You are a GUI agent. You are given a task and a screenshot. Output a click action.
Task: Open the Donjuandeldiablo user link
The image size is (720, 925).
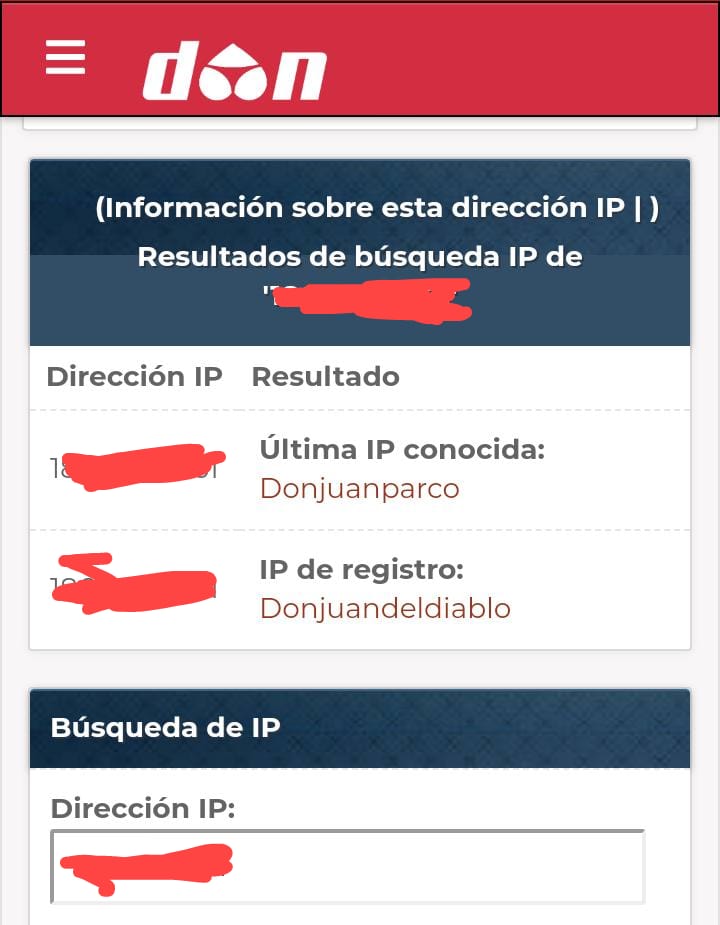point(385,608)
